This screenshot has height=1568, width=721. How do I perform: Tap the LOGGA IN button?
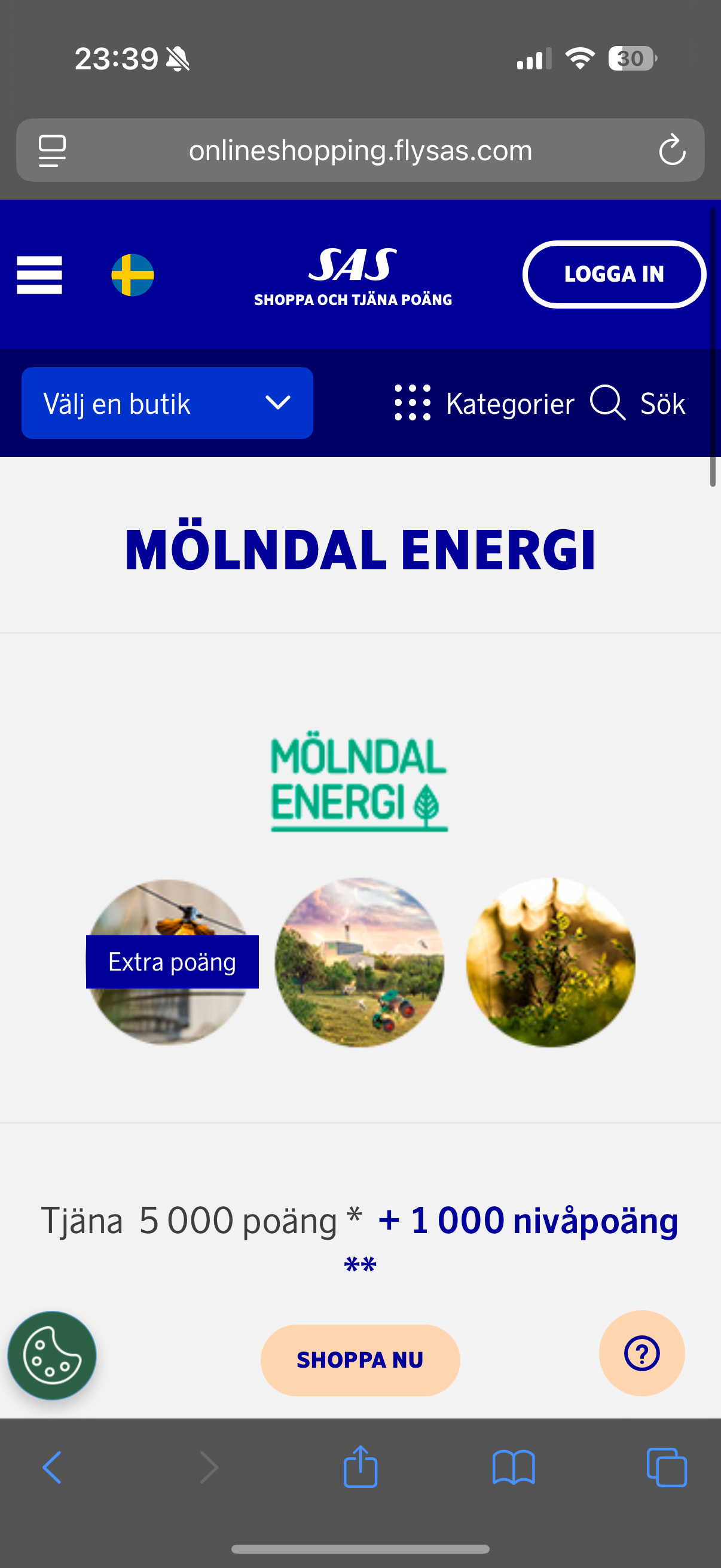click(613, 274)
